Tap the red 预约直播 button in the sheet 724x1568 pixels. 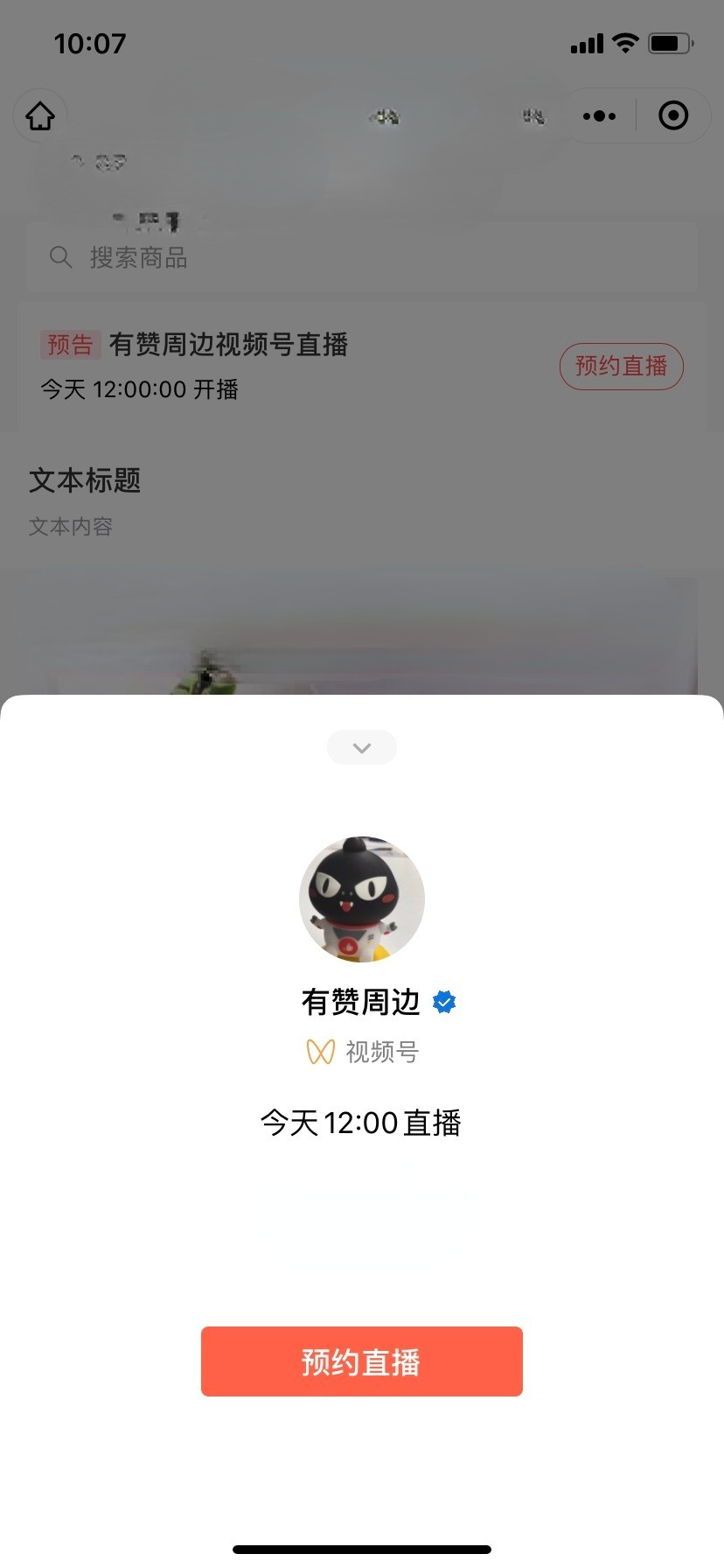click(x=361, y=1361)
